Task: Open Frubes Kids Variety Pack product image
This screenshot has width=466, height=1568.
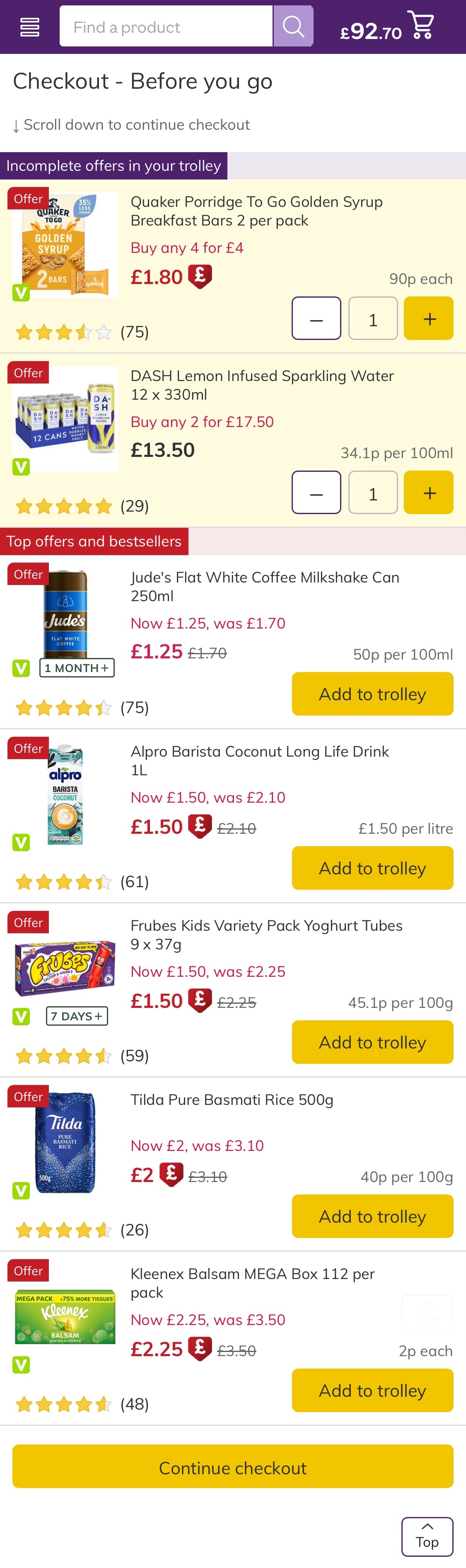Action: pyautogui.click(x=65, y=968)
